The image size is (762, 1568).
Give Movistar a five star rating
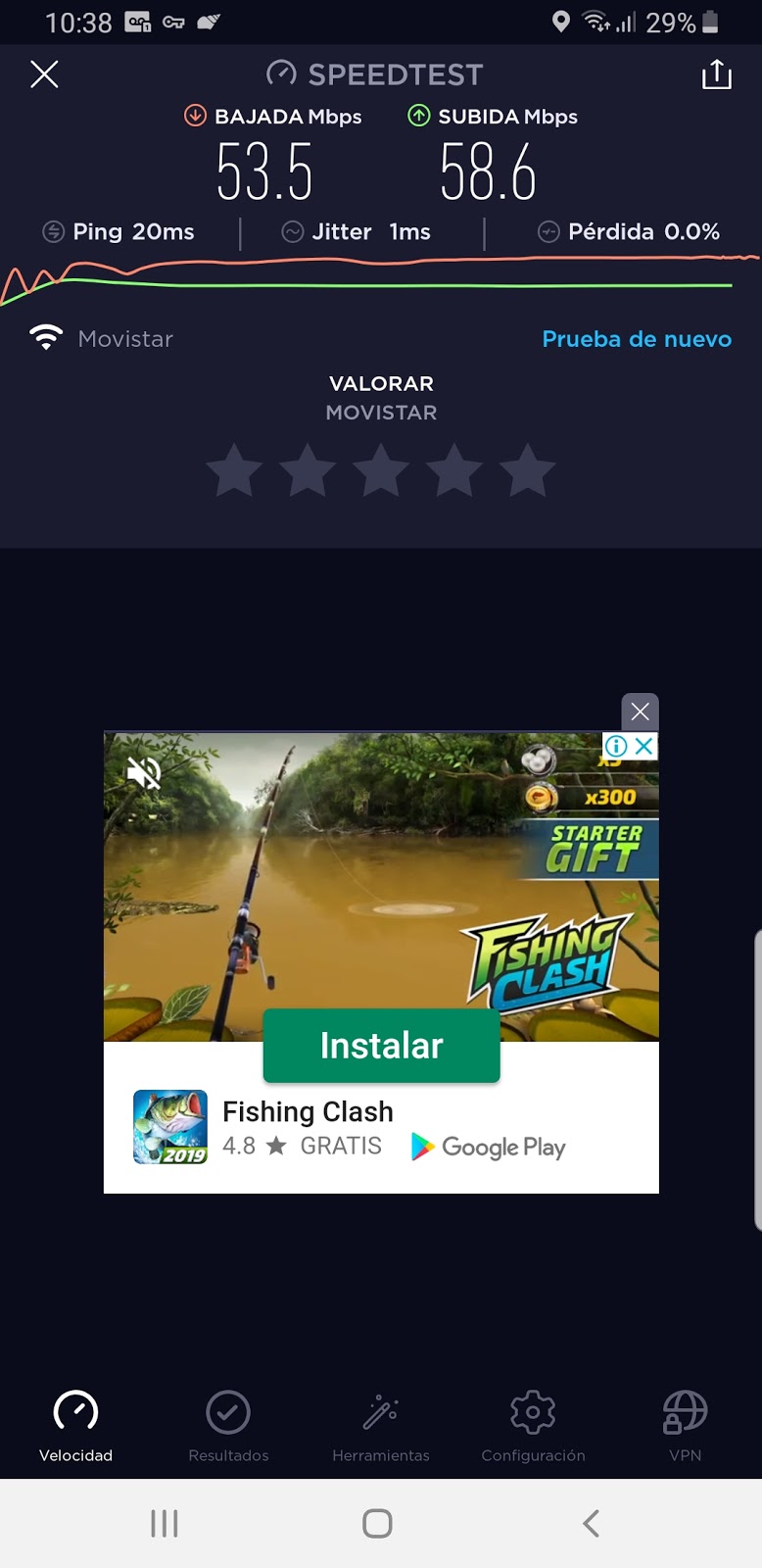pyautogui.click(x=528, y=470)
